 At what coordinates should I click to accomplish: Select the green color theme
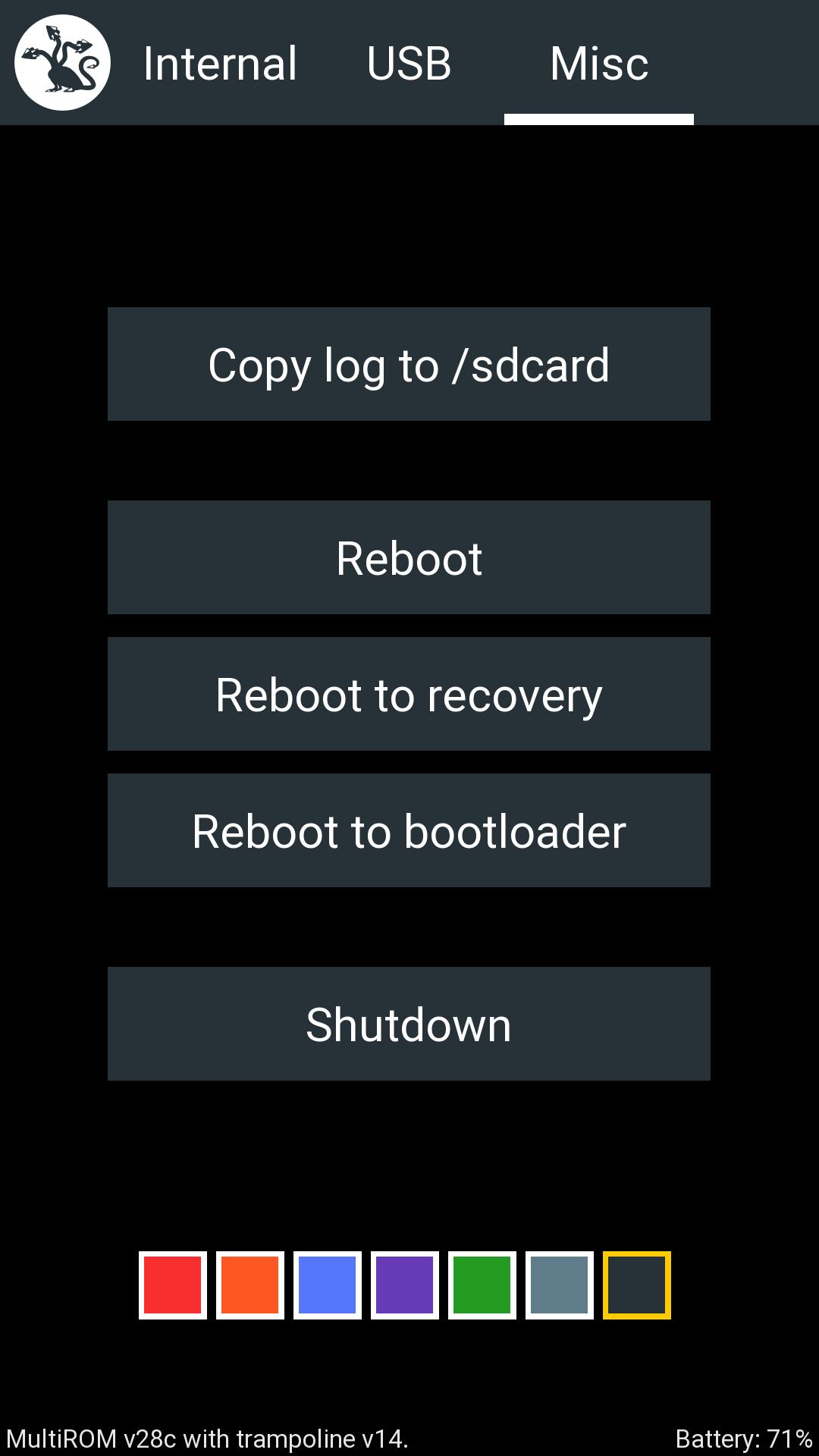pos(482,1285)
